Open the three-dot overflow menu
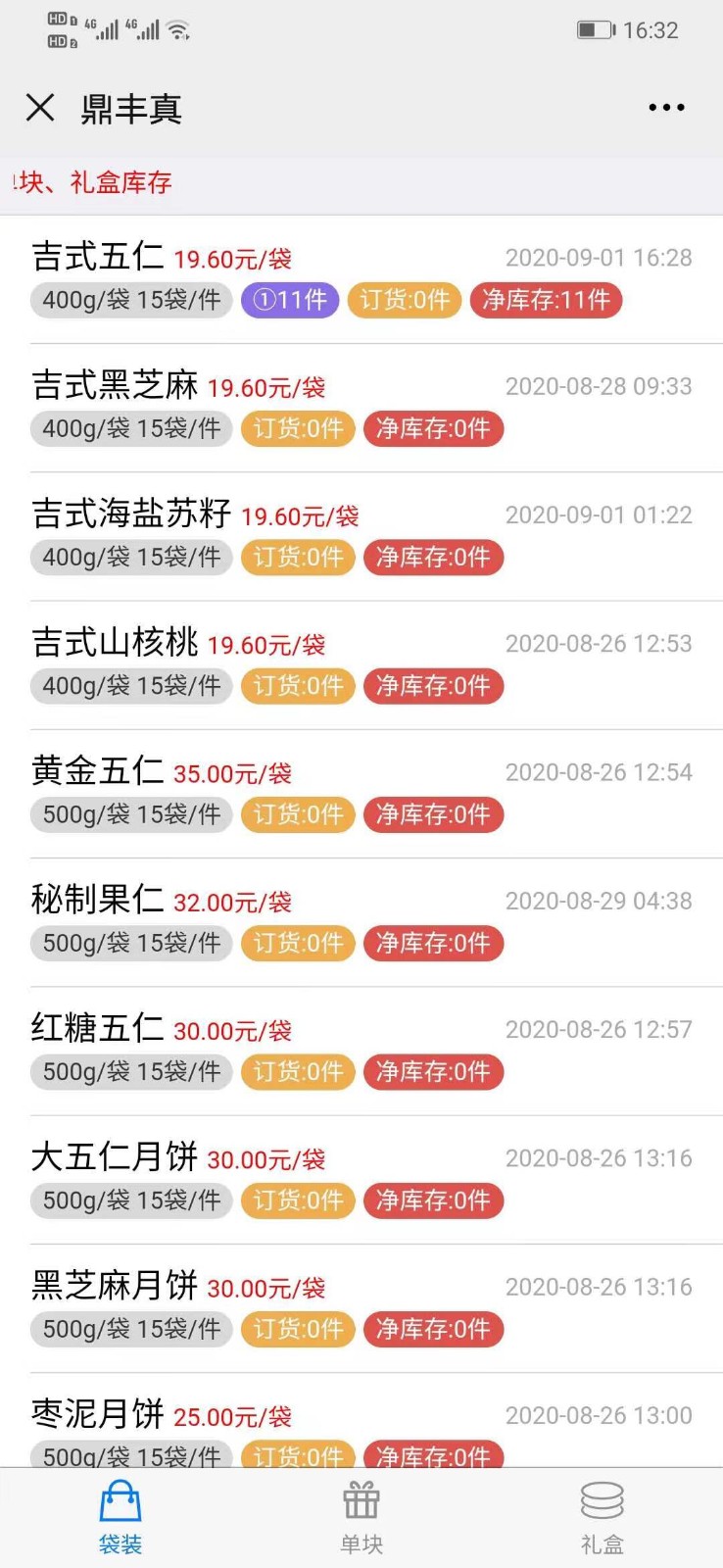723x1568 pixels. tap(666, 108)
